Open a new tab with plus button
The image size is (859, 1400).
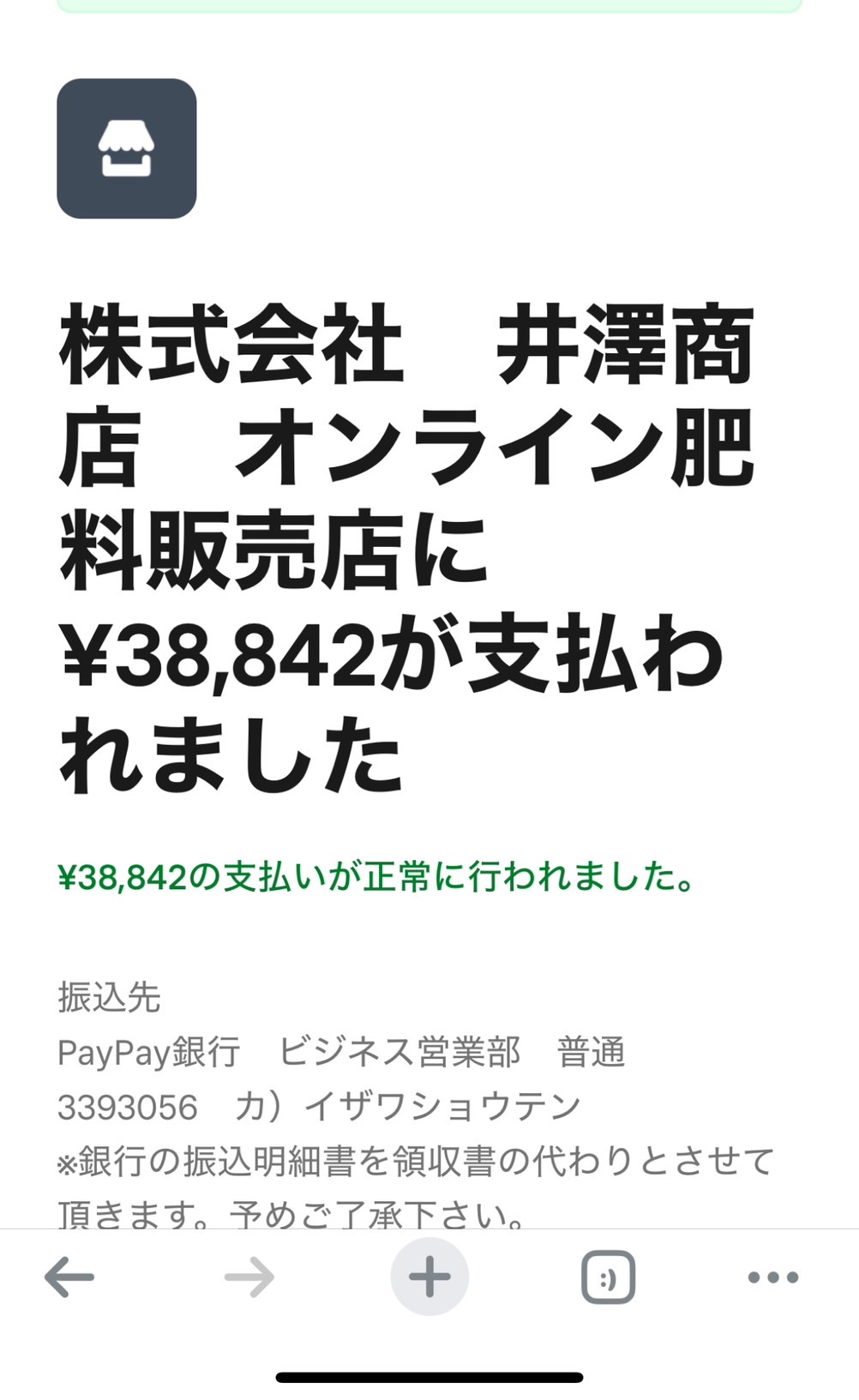point(429,1277)
